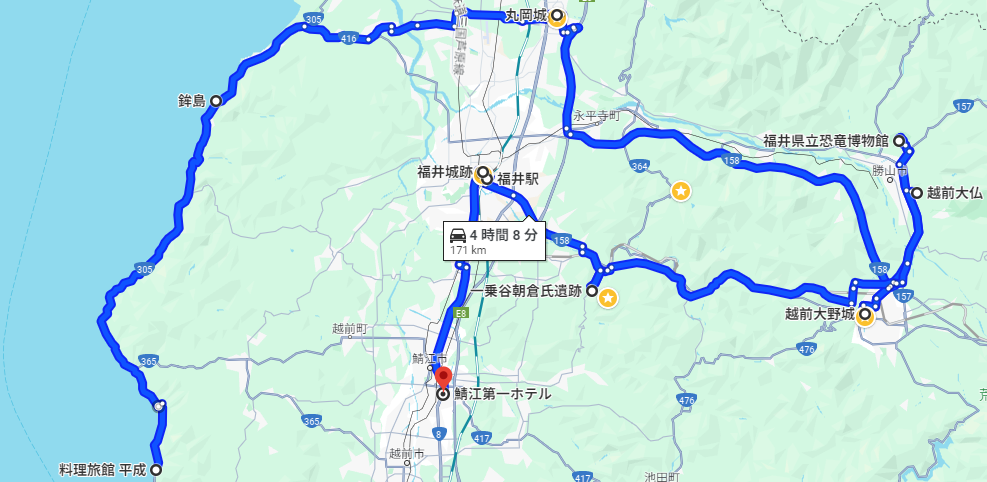Select the 丸岡城 waypoint marker
Image resolution: width=987 pixels, height=482 pixels.
tap(557, 16)
